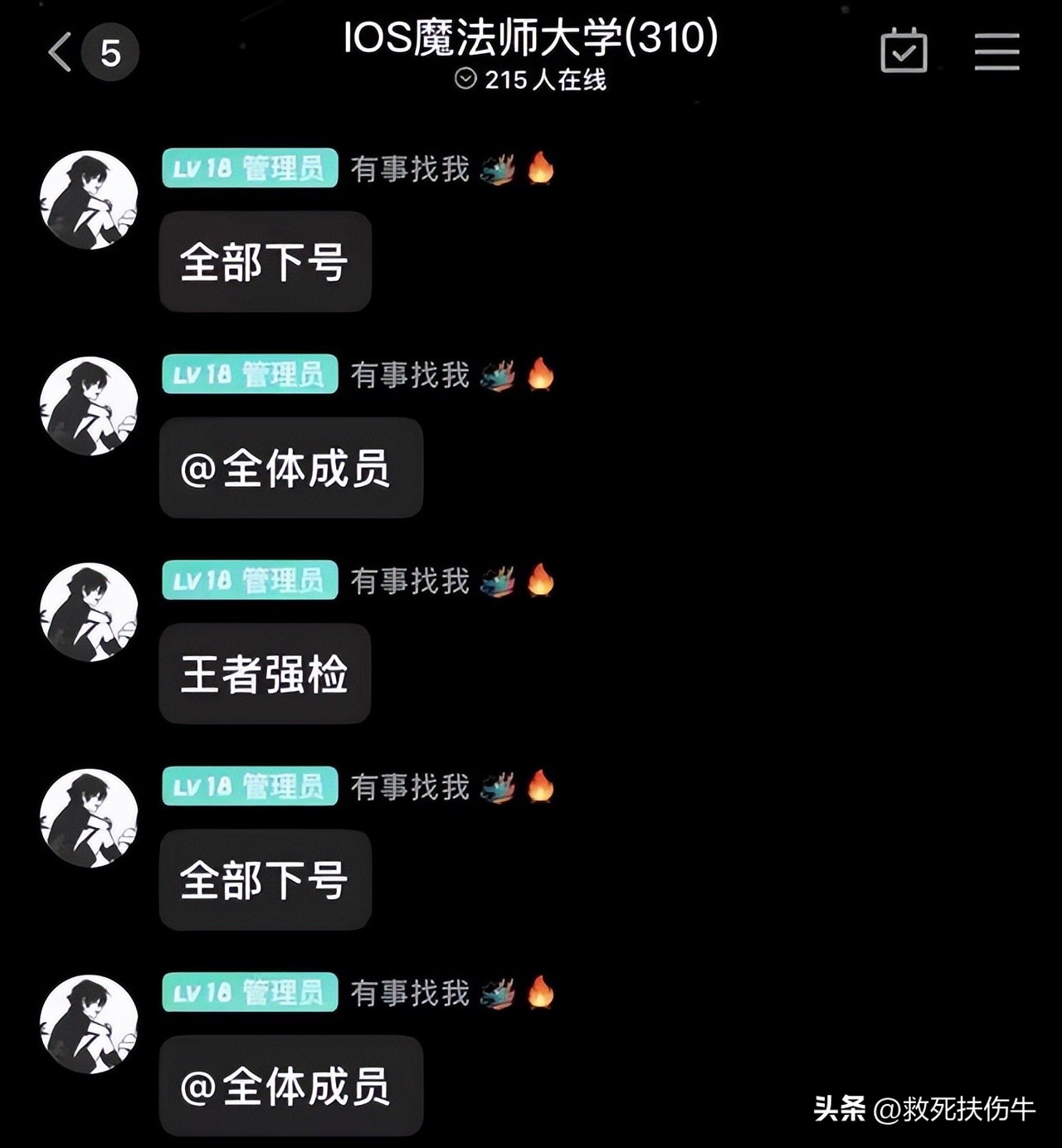
Task: Open the @全体成员 mention in second message
Action: click(291, 467)
